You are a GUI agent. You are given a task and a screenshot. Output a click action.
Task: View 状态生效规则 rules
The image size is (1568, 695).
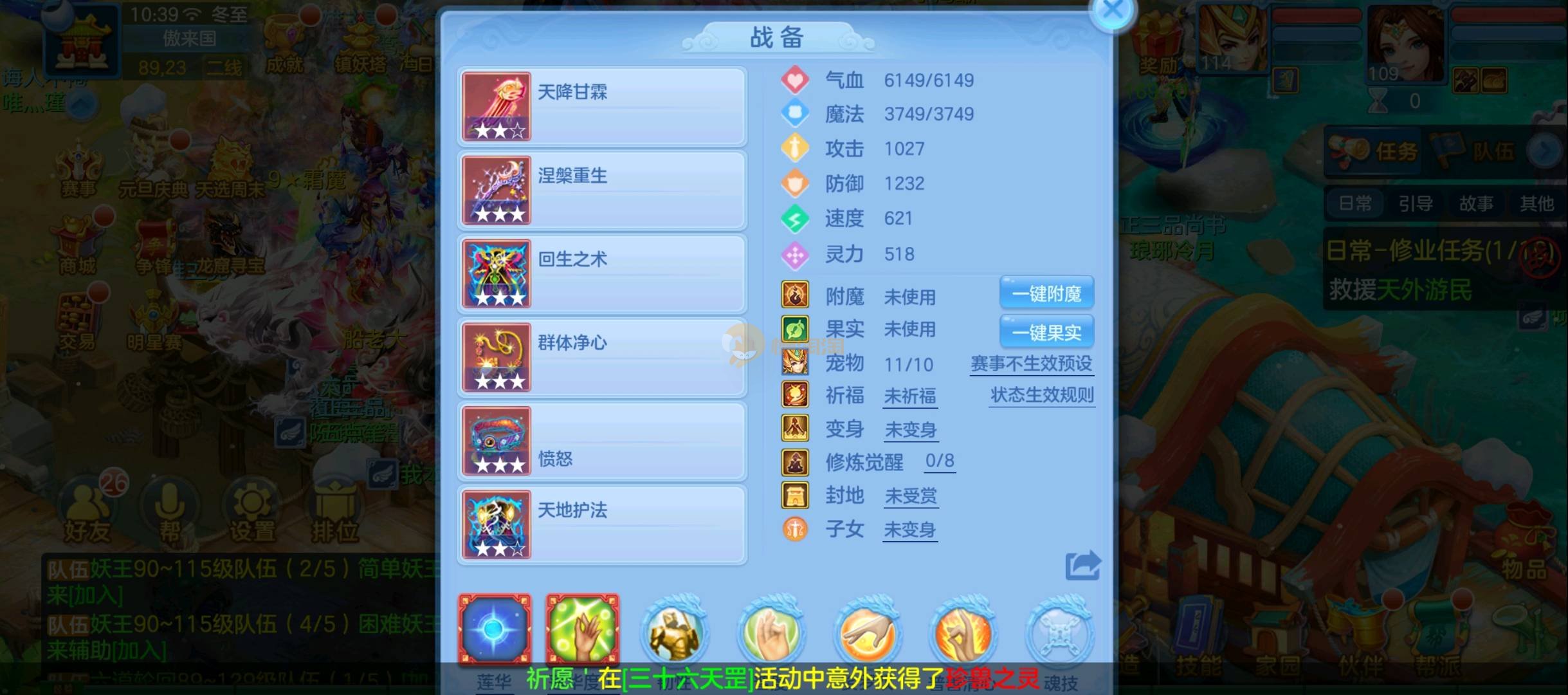(x=1042, y=395)
